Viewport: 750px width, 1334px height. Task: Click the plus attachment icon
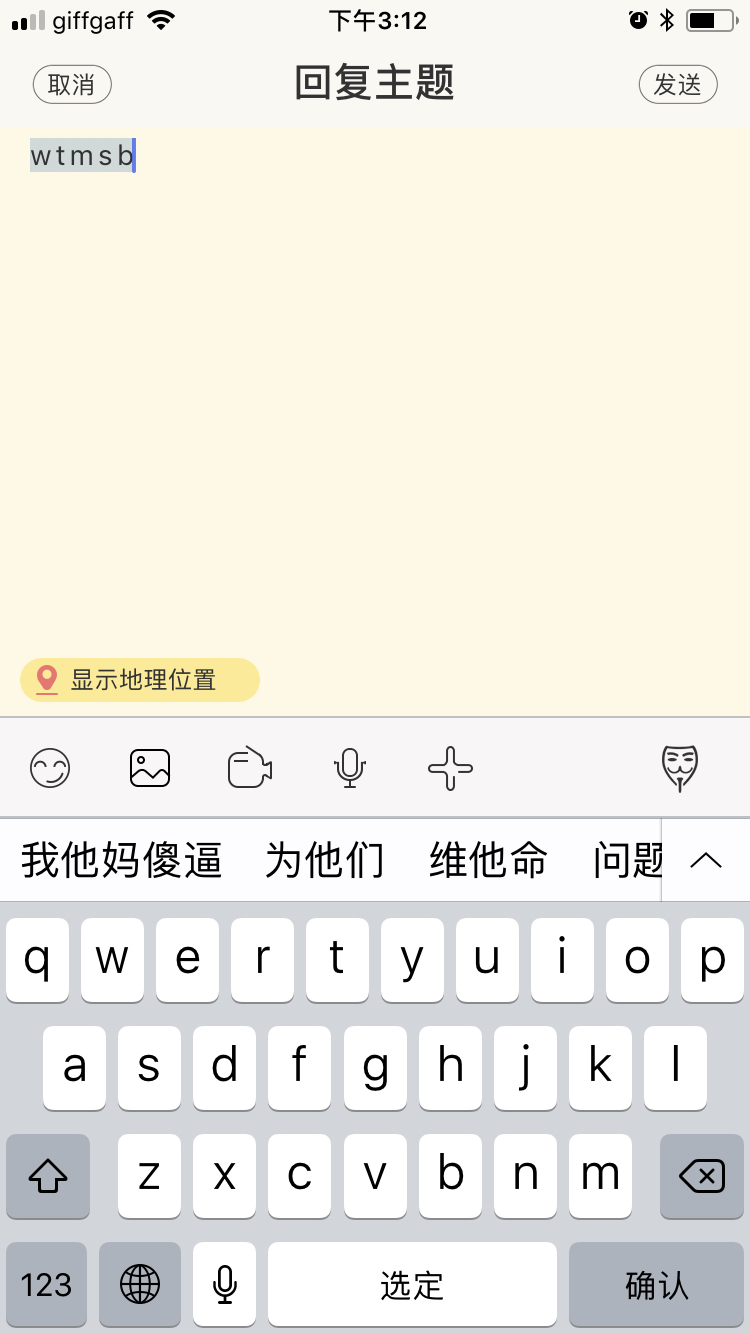pyautogui.click(x=450, y=767)
